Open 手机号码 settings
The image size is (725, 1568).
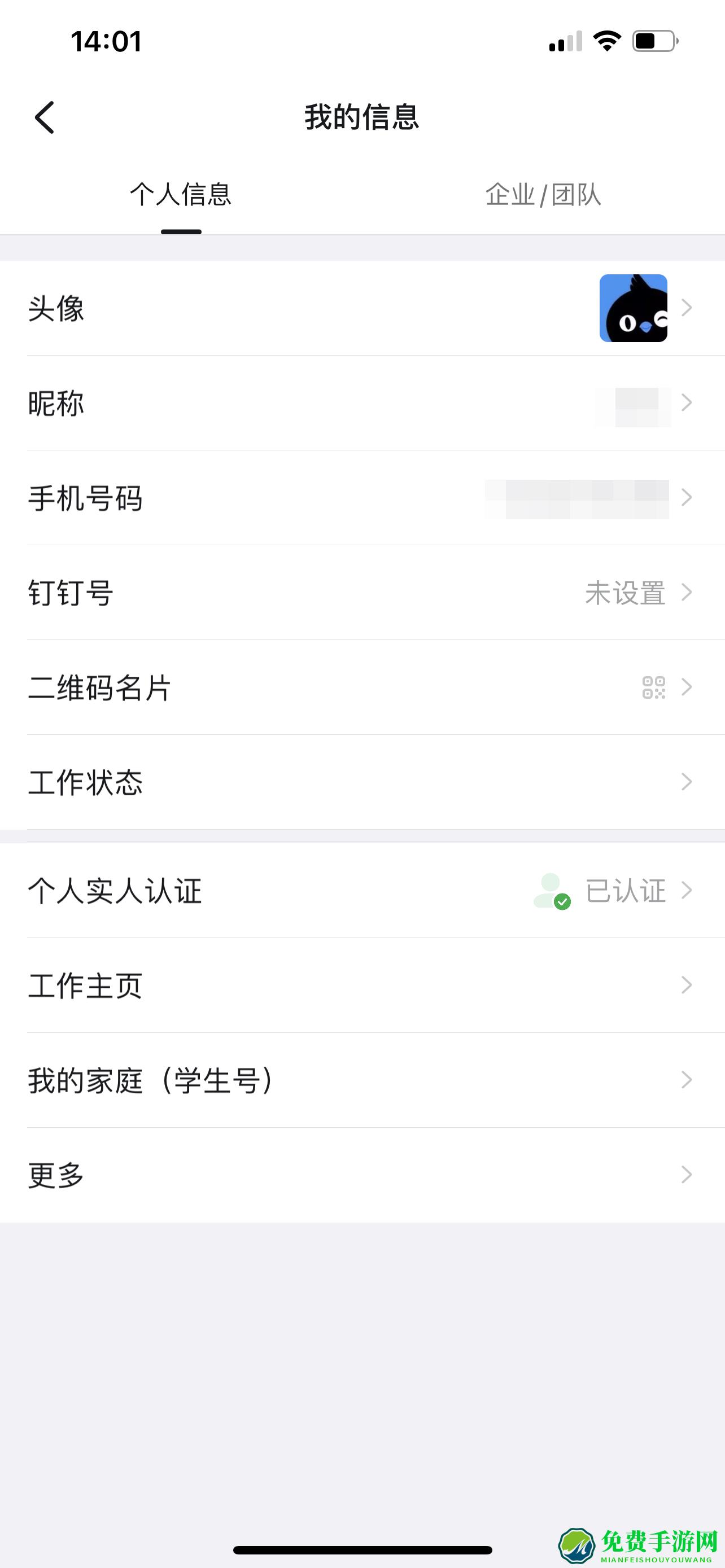pyautogui.click(x=362, y=498)
